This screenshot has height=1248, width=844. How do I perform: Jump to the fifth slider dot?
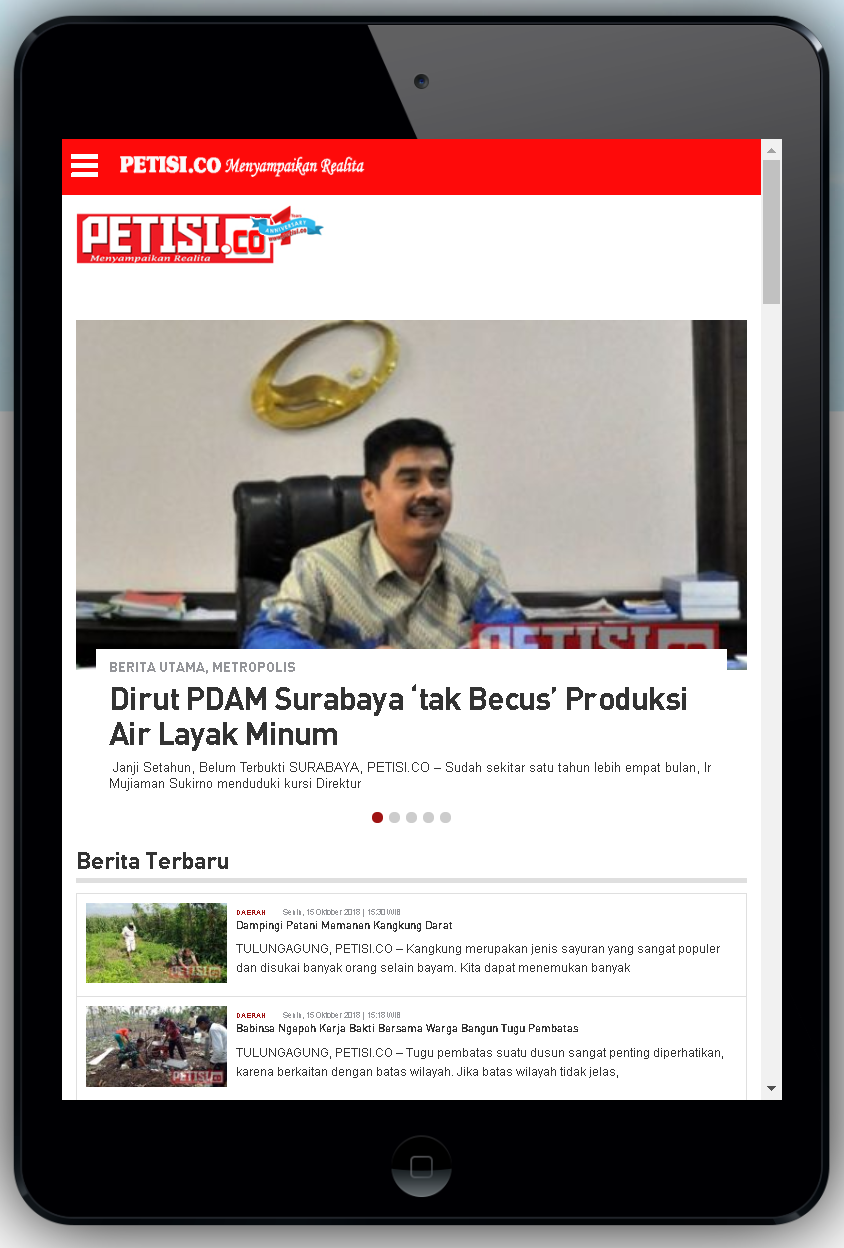(445, 817)
